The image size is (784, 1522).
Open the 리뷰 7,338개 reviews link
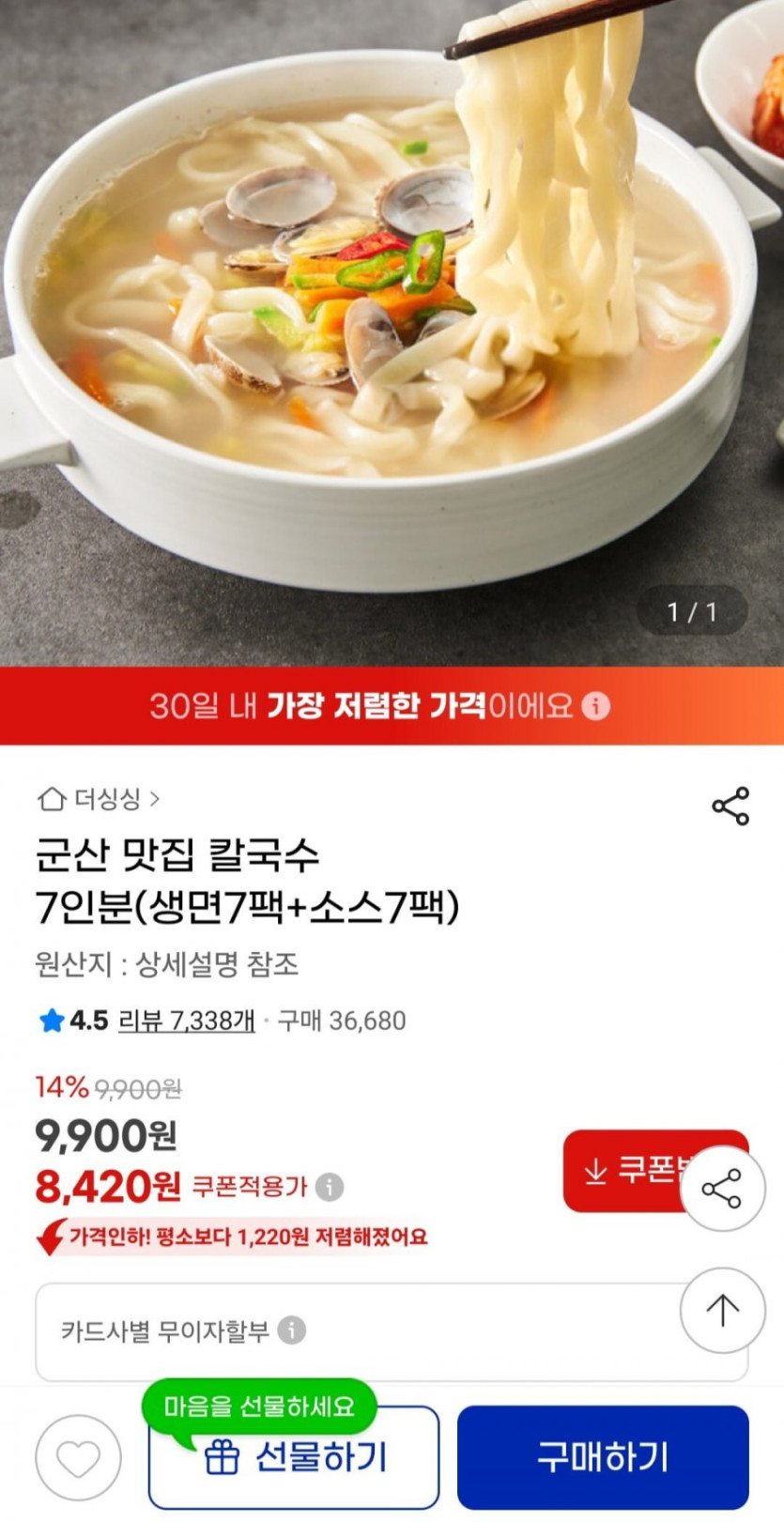(x=186, y=1021)
